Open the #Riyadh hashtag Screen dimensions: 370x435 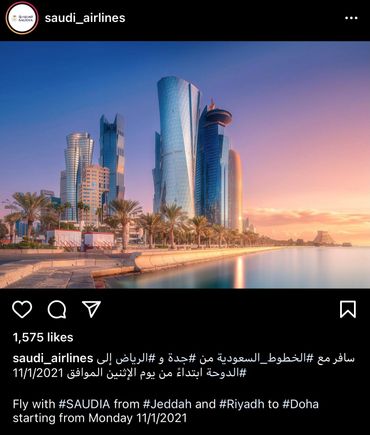242,404
